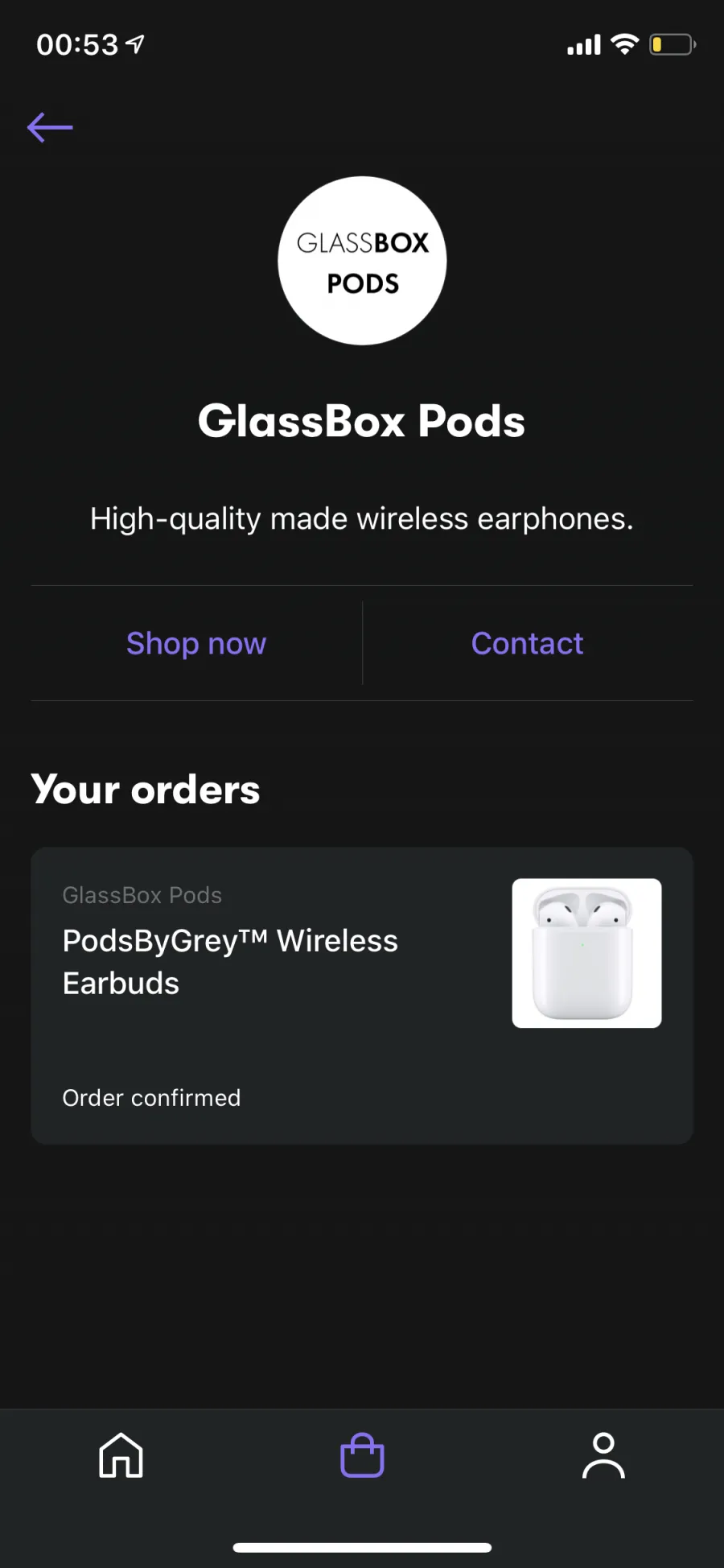Contact the GlassBox Pods store
The width and height of the screenshot is (724, 1568).
(528, 643)
